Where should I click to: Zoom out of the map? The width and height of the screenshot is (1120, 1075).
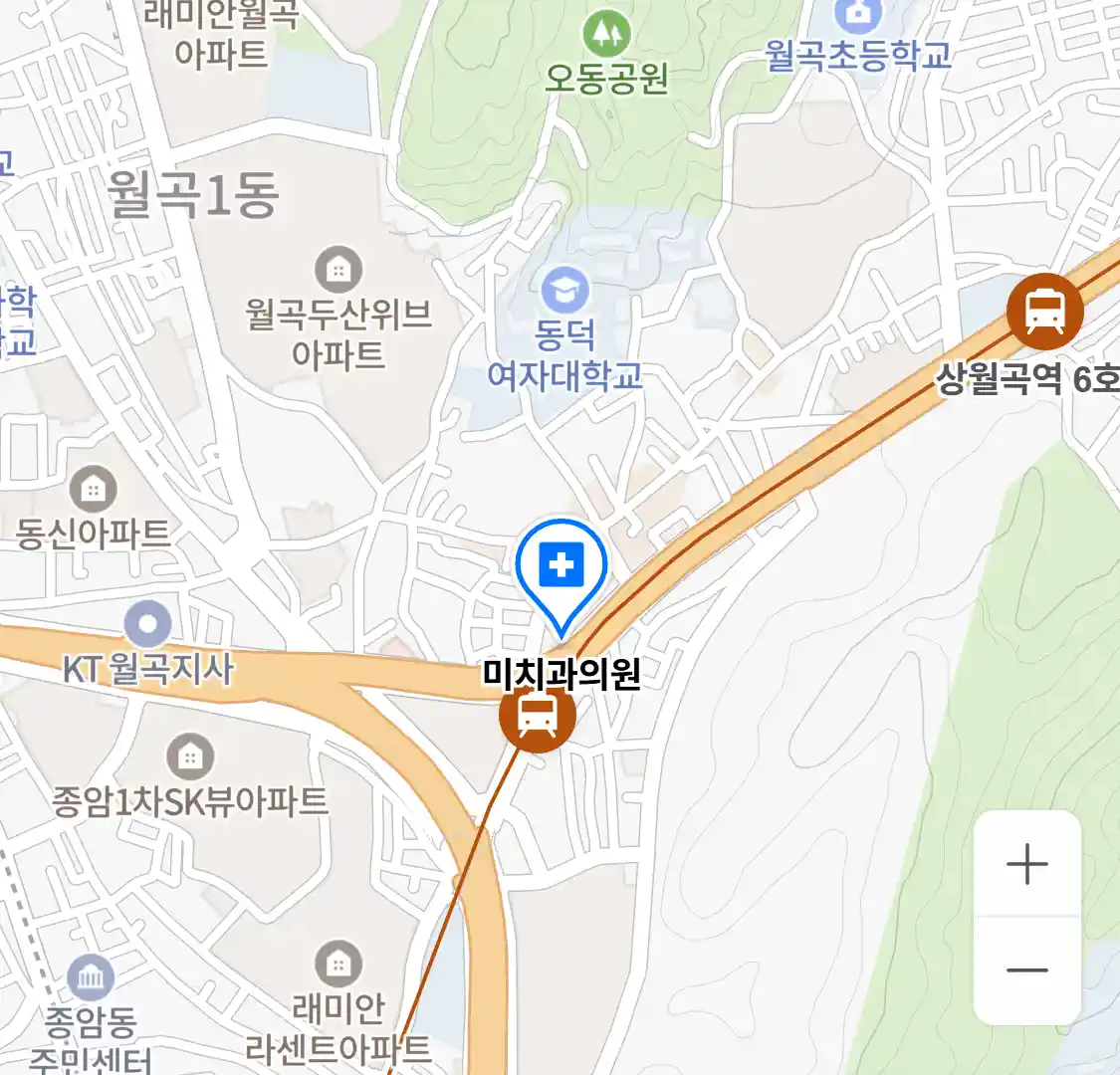tap(1026, 970)
